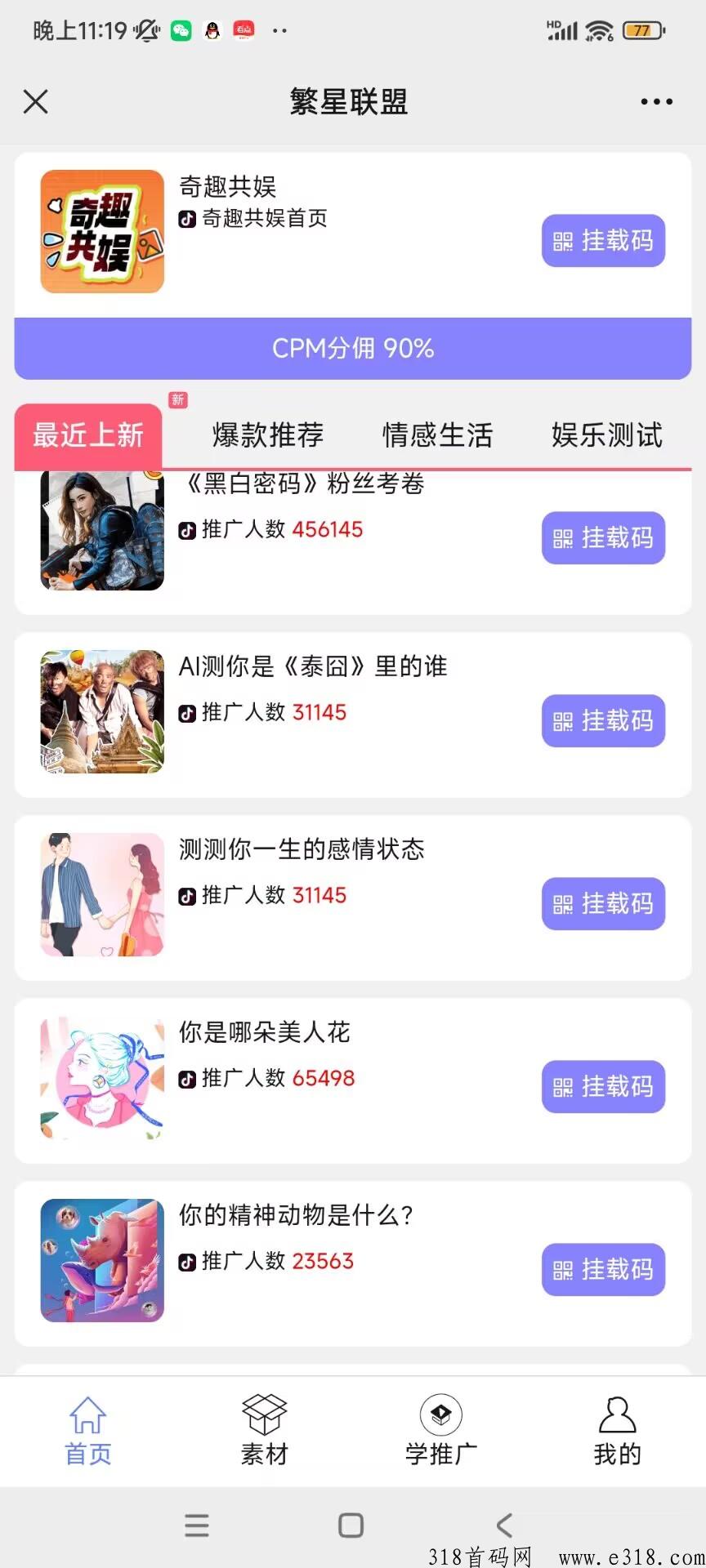
Task: Get 挂载码 for 你是哪朵美人花
Action: (603, 1087)
